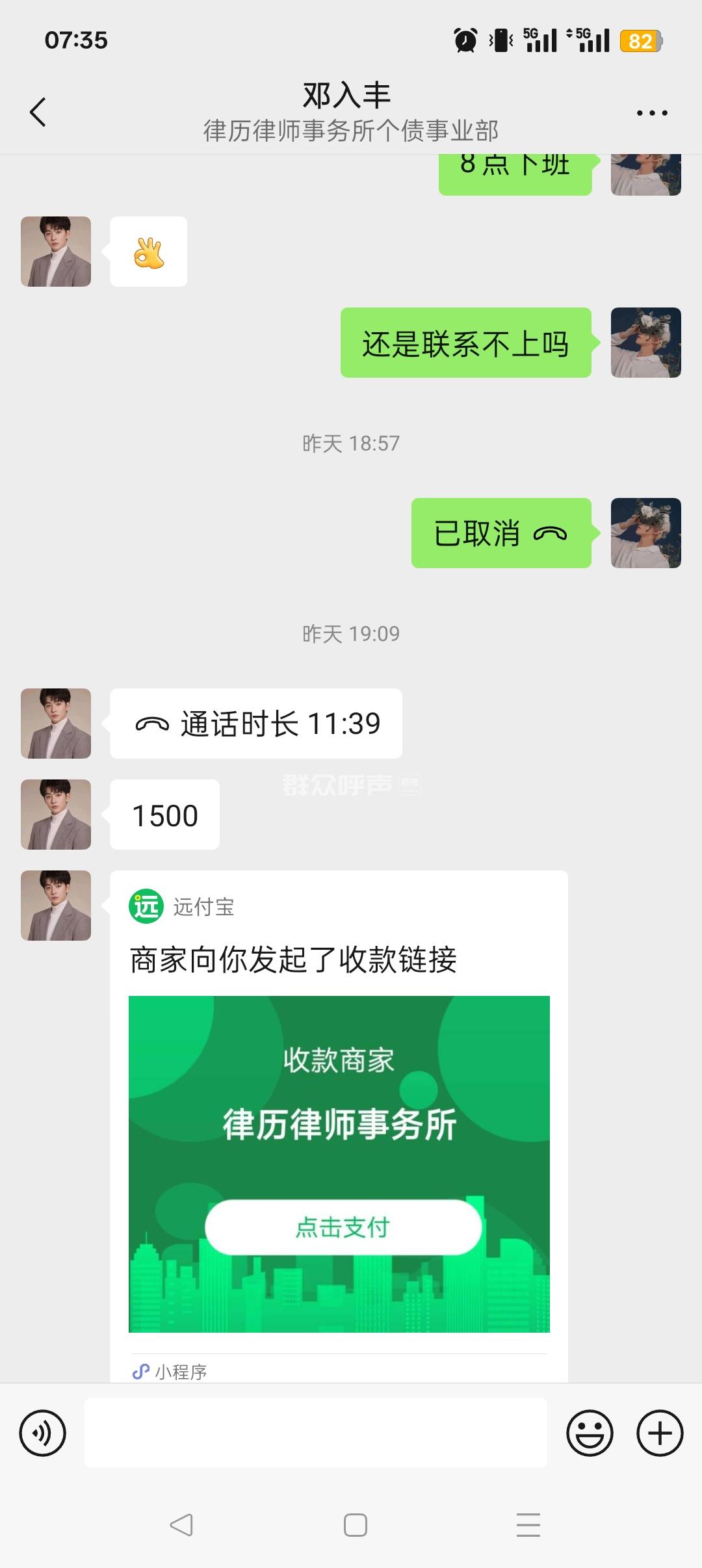Screen dimensions: 702x1568
Task: Open the emoji picker
Action: [590, 1433]
